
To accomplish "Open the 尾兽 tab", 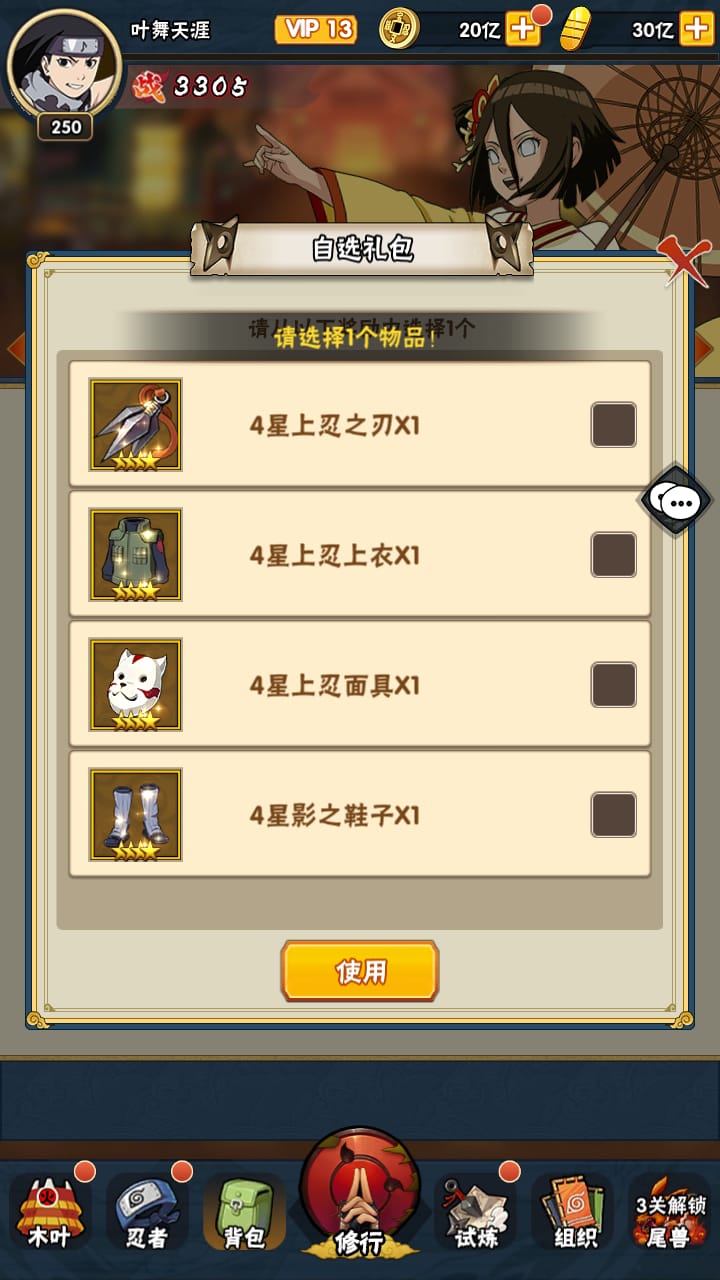I will [x=670, y=1212].
